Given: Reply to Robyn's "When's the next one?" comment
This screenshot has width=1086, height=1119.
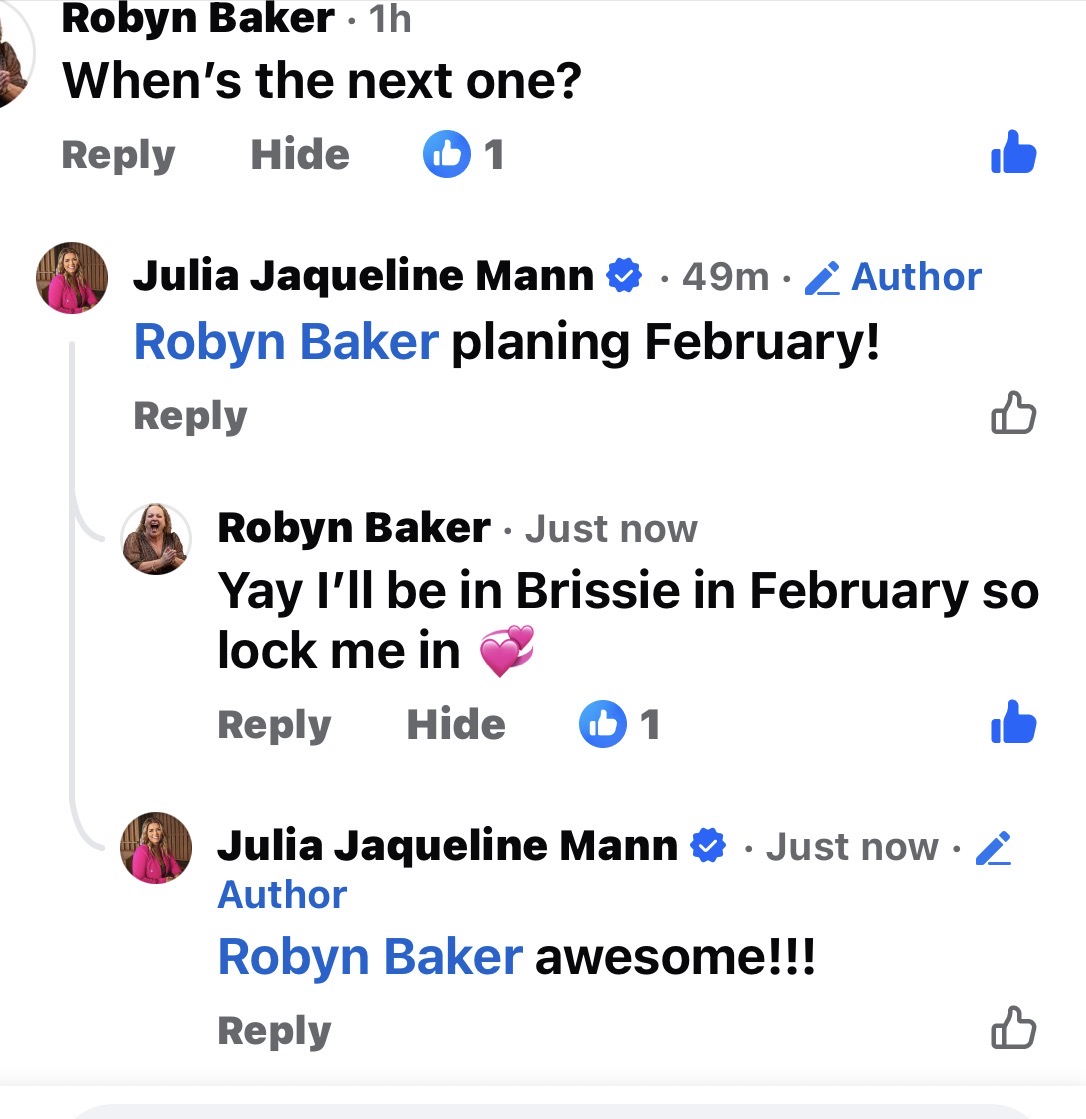Looking at the screenshot, I should tap(118, 156).
